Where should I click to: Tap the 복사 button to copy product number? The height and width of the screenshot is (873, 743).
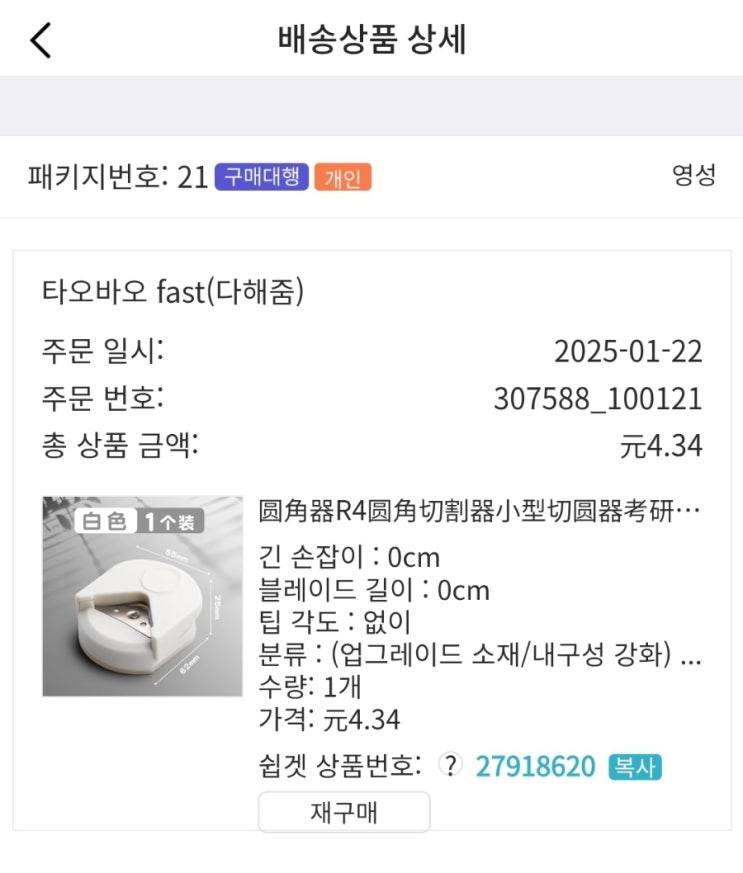[x=635, y=767]
